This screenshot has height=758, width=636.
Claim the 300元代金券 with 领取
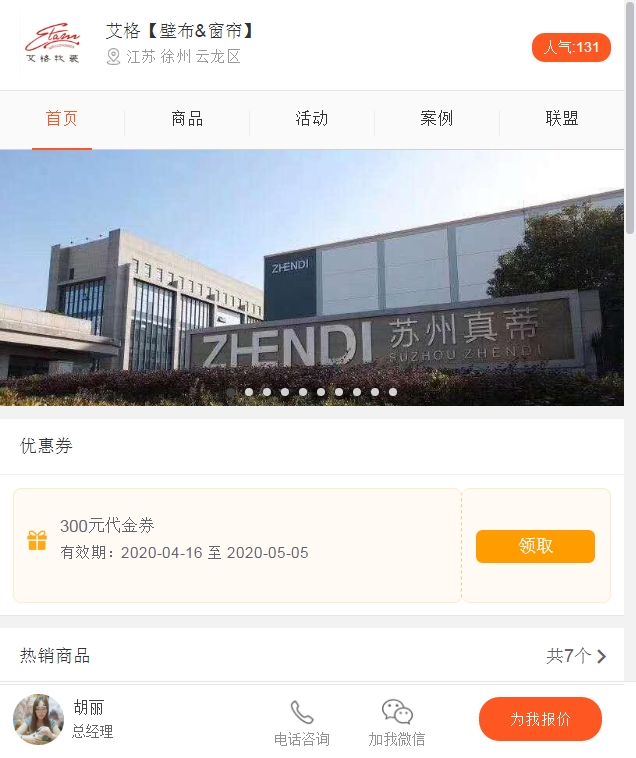tap(535, 546)
